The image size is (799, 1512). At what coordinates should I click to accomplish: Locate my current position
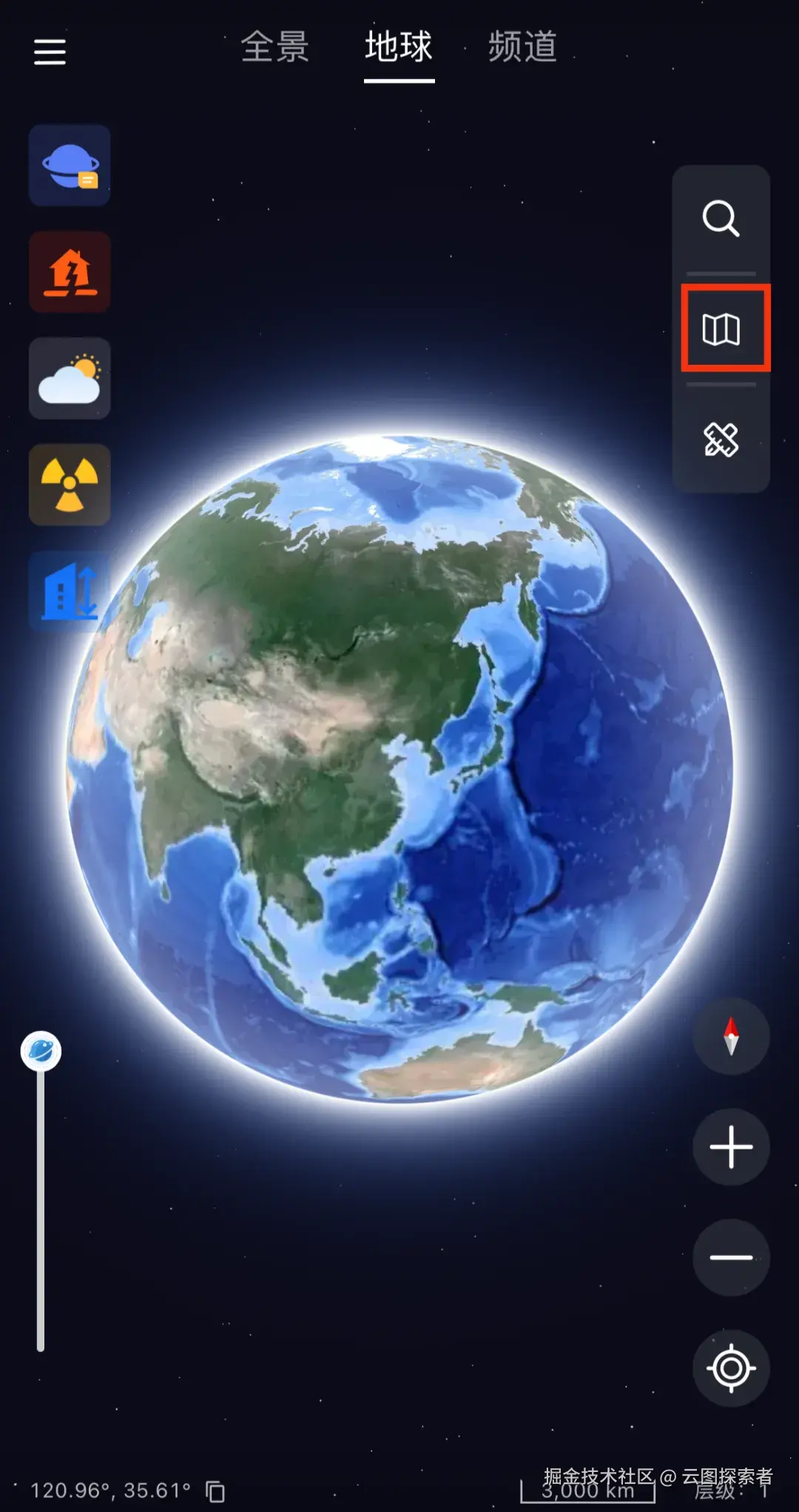(731, 1368)
